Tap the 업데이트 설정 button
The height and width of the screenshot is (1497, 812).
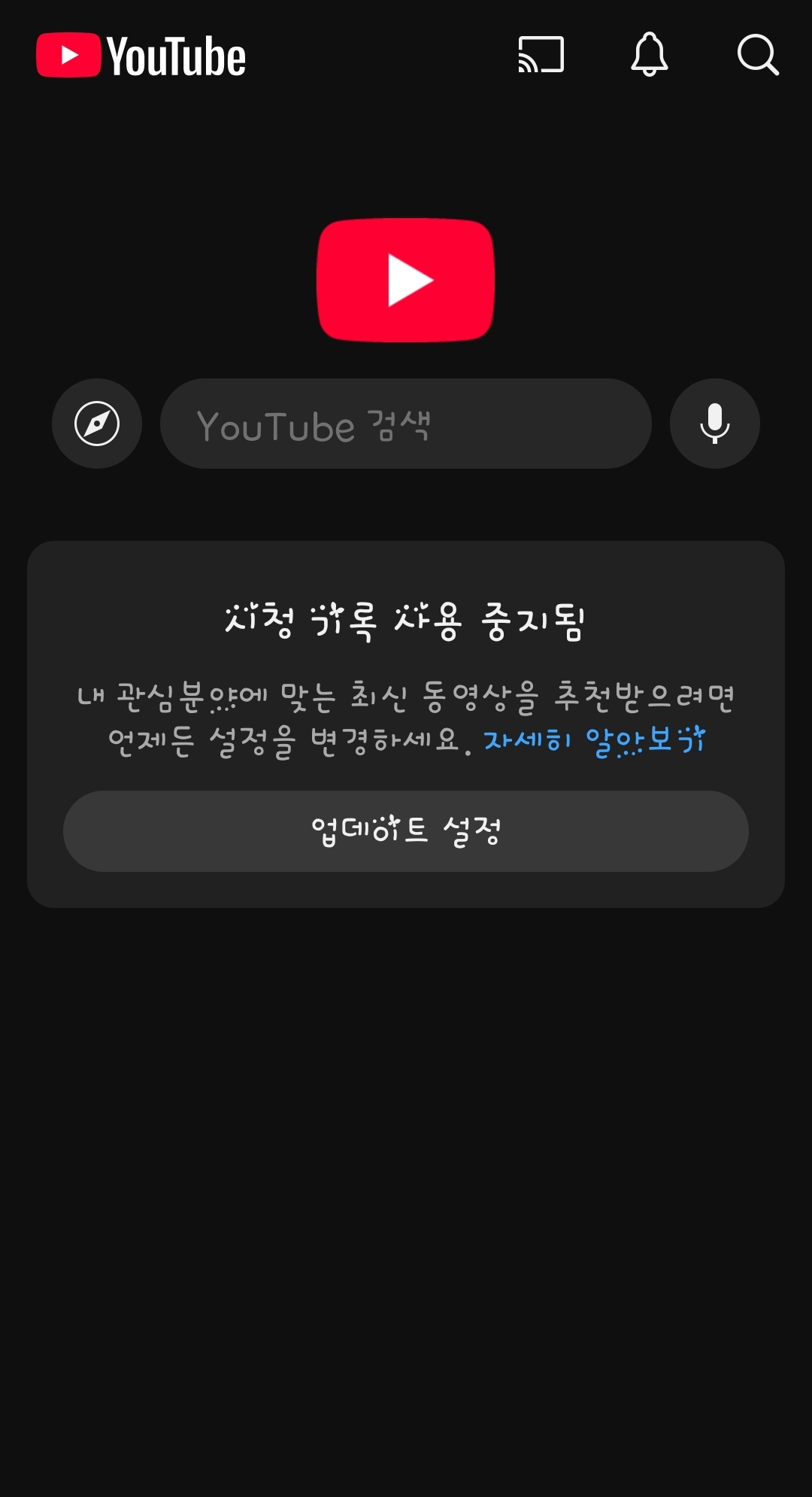(x=405, y=831)
